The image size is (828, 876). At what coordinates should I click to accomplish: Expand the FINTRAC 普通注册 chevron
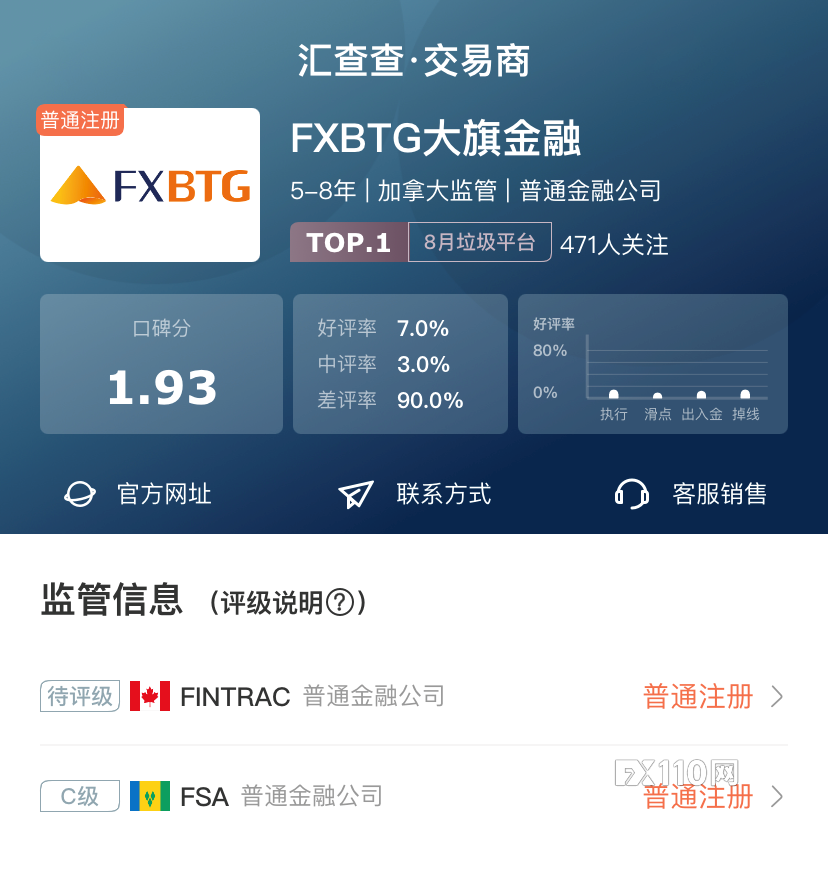pyautogui.click(x=775, y=697)
